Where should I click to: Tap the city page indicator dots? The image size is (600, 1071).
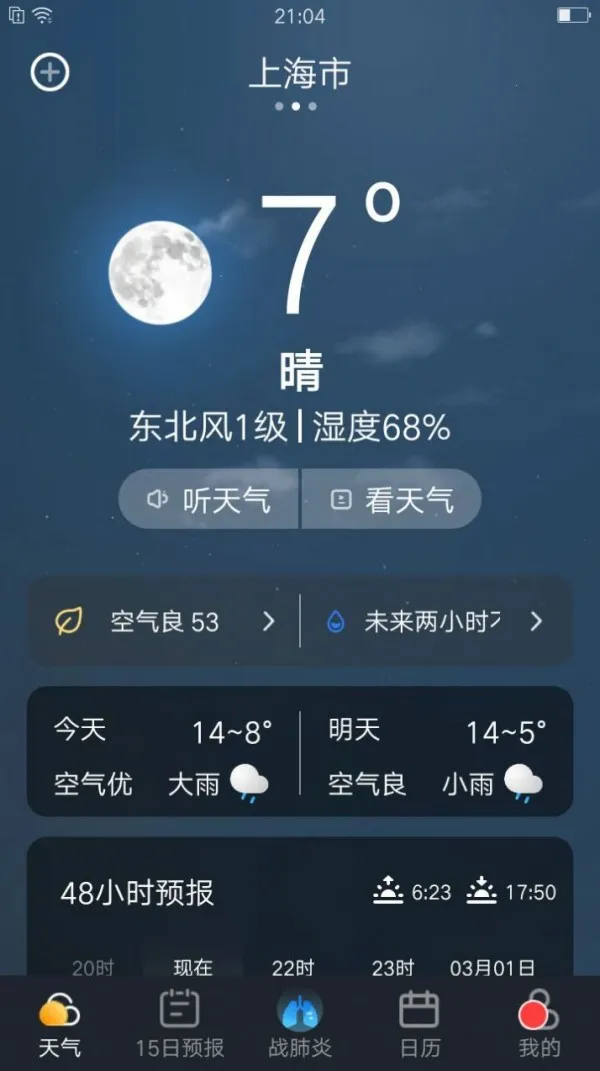pyautogui.click(x=296, y=106)
